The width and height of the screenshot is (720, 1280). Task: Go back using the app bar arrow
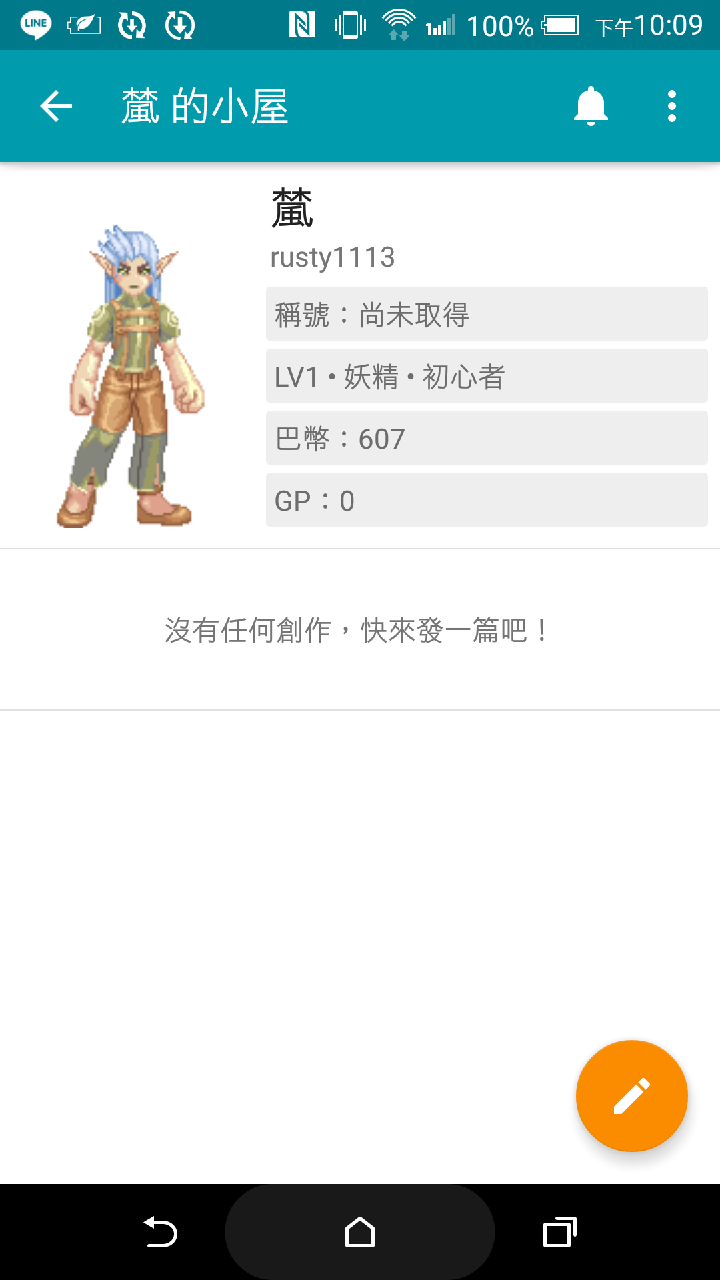56,106
